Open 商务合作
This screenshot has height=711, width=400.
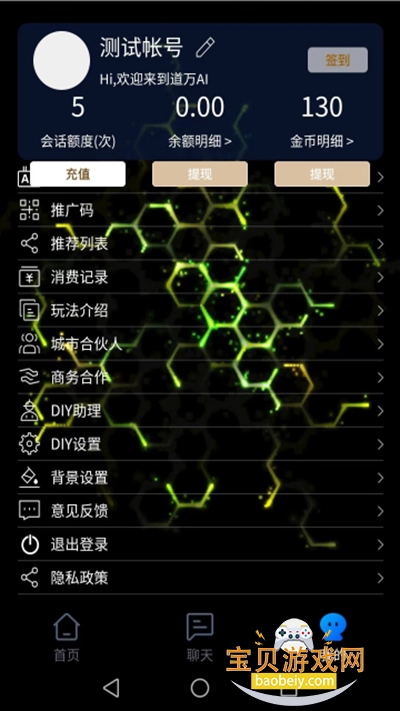point(200,377)
